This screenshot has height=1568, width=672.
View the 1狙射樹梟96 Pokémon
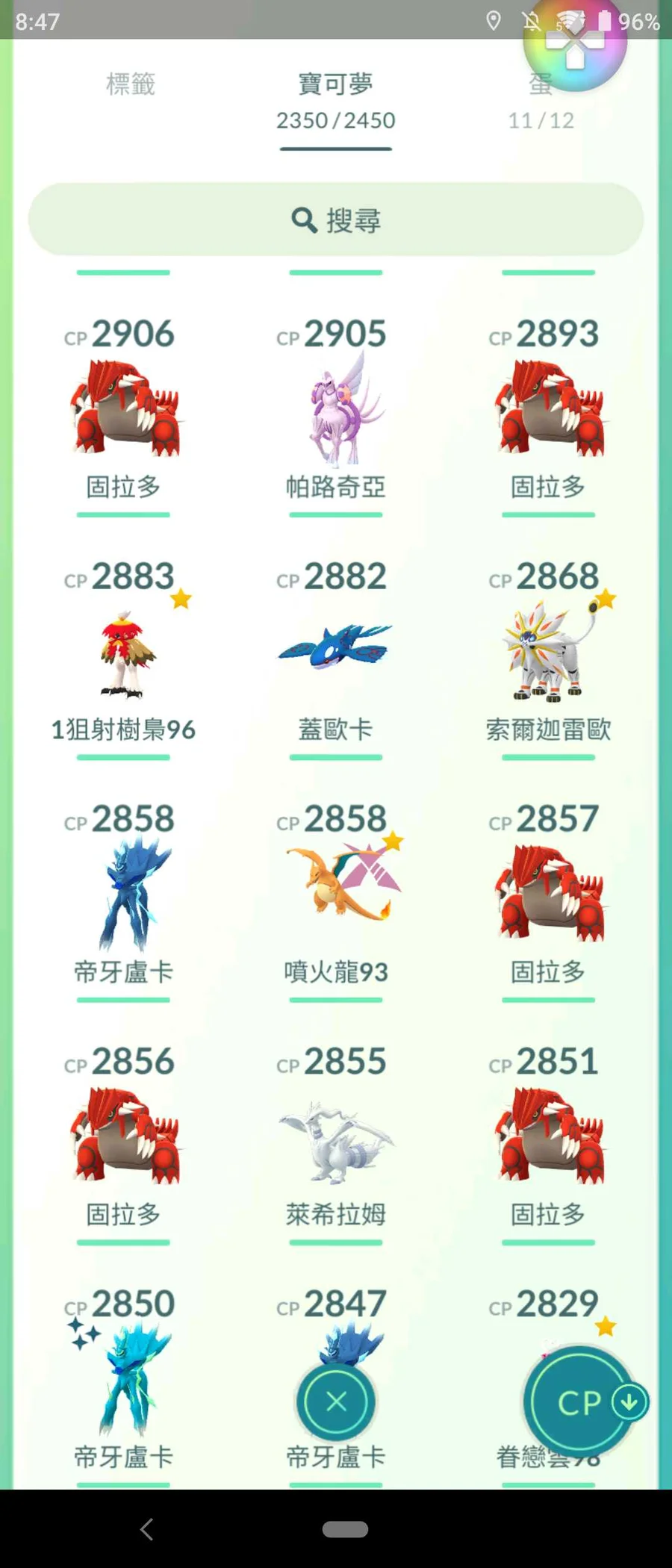click(x=124, y=653)
